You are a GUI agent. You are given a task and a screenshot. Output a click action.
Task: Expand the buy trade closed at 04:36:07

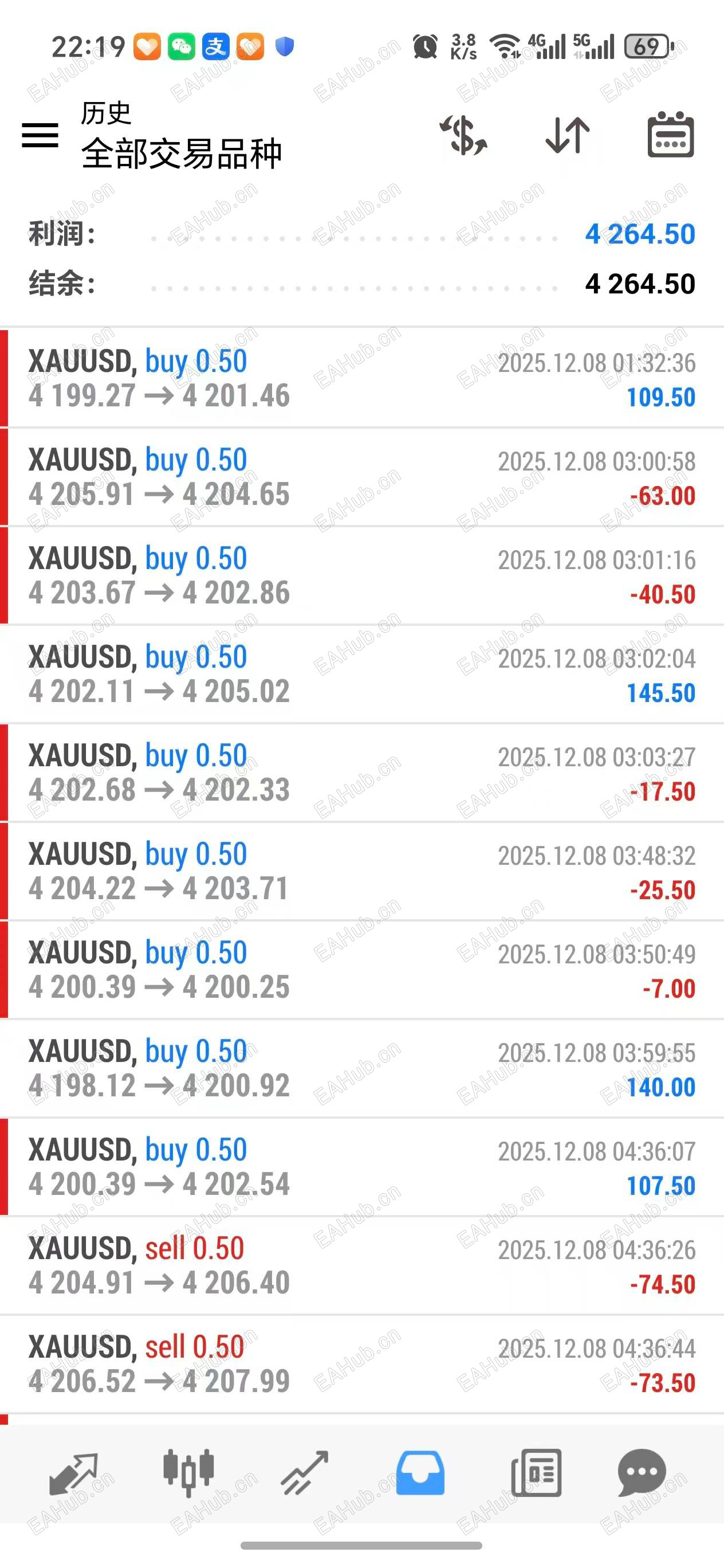click(362, 1167)
